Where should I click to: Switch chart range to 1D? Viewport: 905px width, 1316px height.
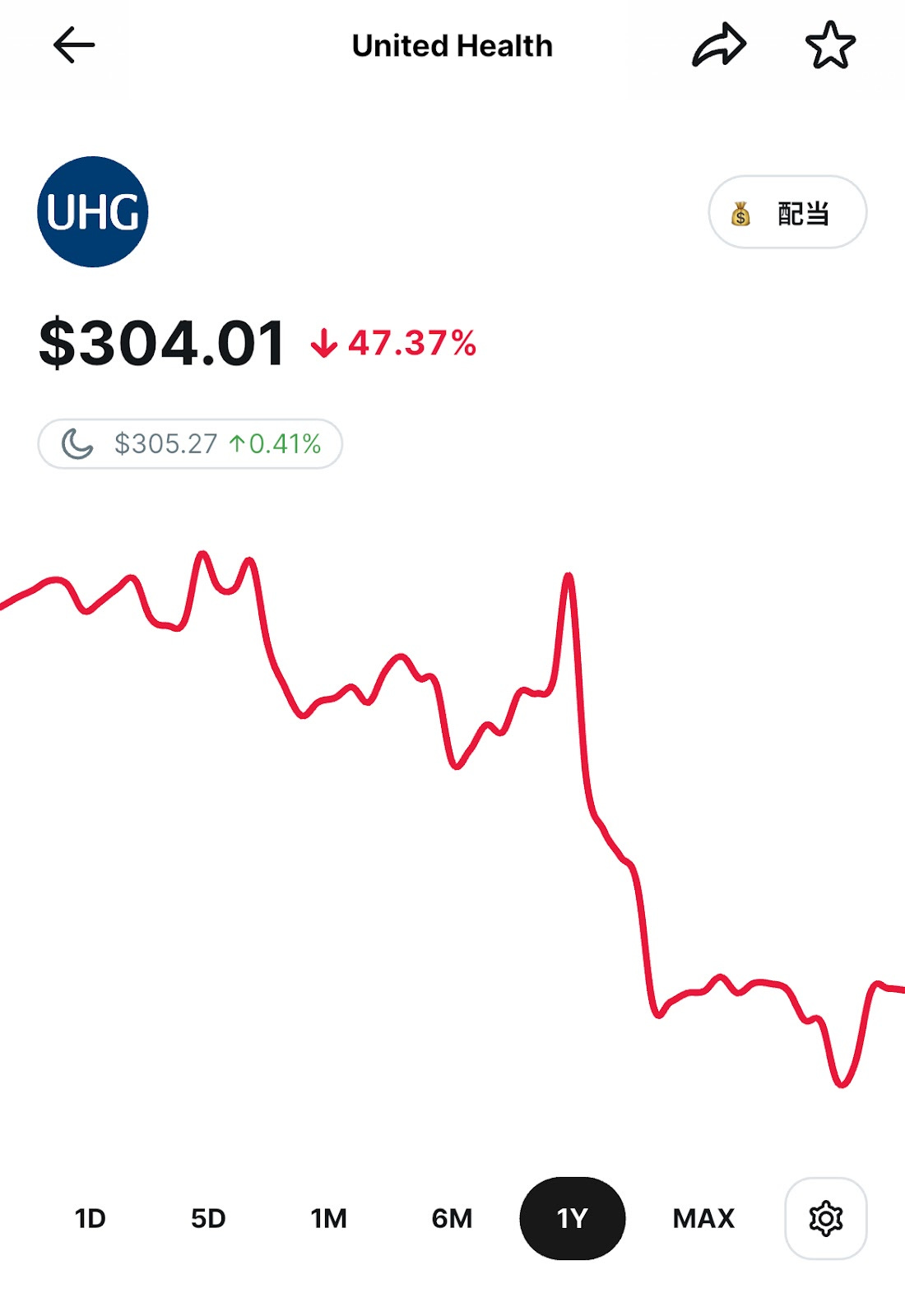(90, 1218)
